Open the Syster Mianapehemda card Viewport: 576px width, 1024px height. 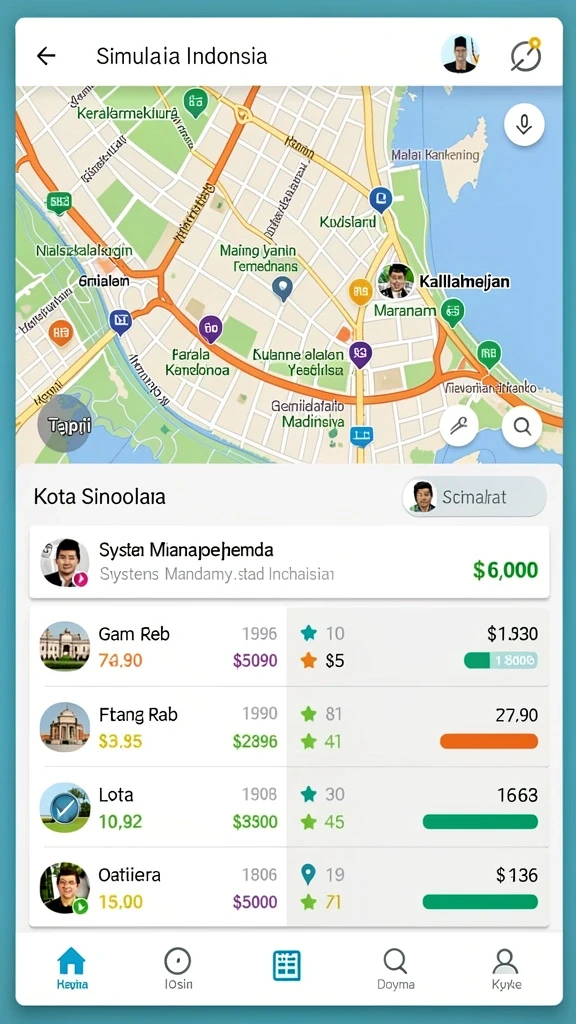289,562
